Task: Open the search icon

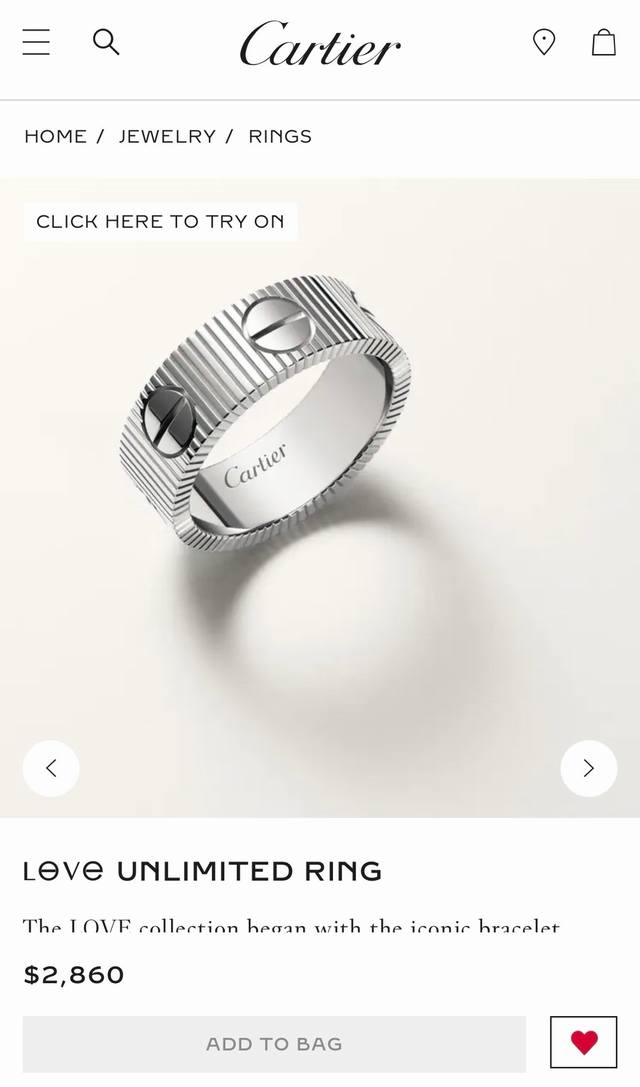Action: coord(105,42)
